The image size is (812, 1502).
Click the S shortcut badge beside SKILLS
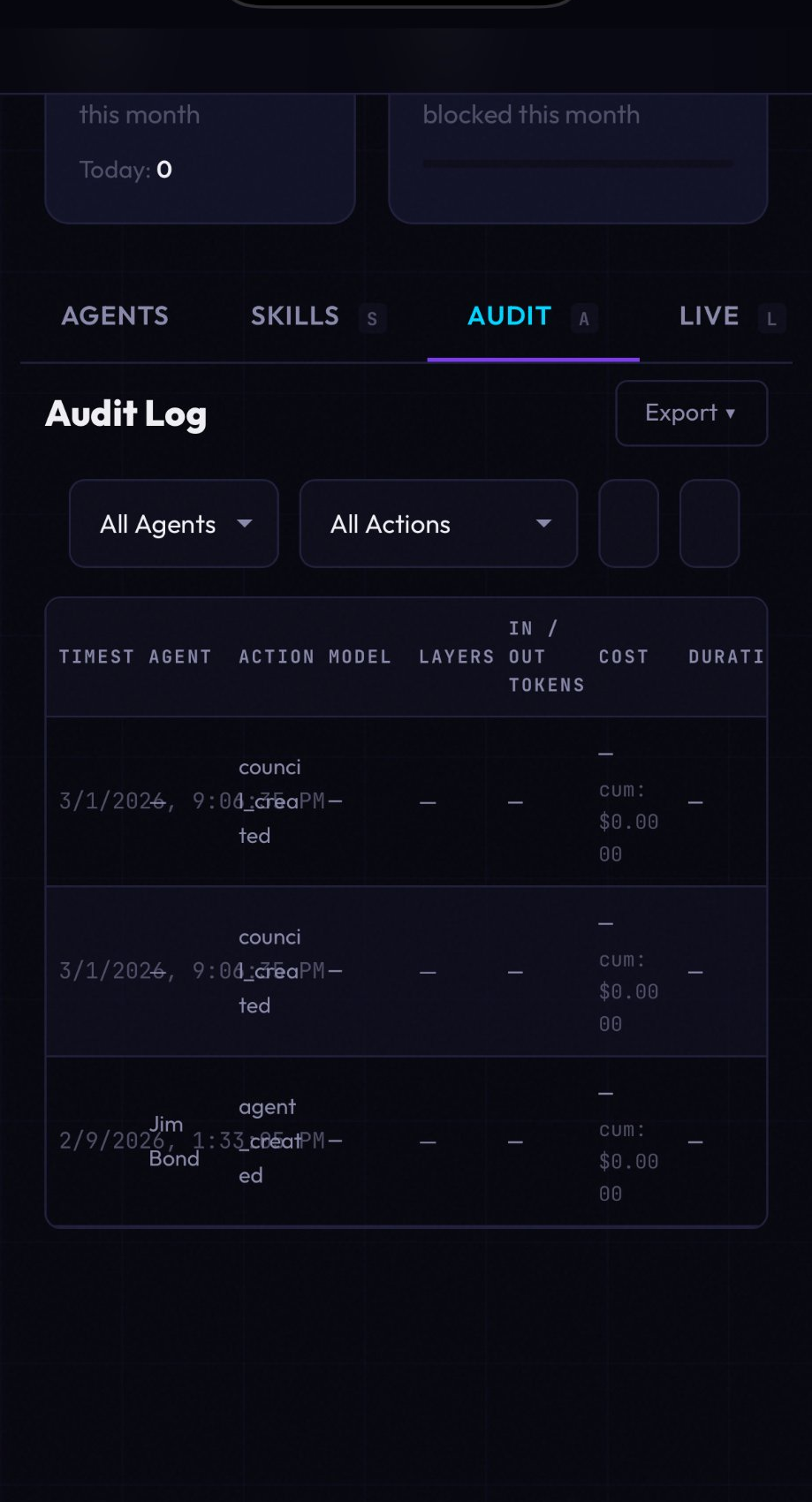[372, 318]
